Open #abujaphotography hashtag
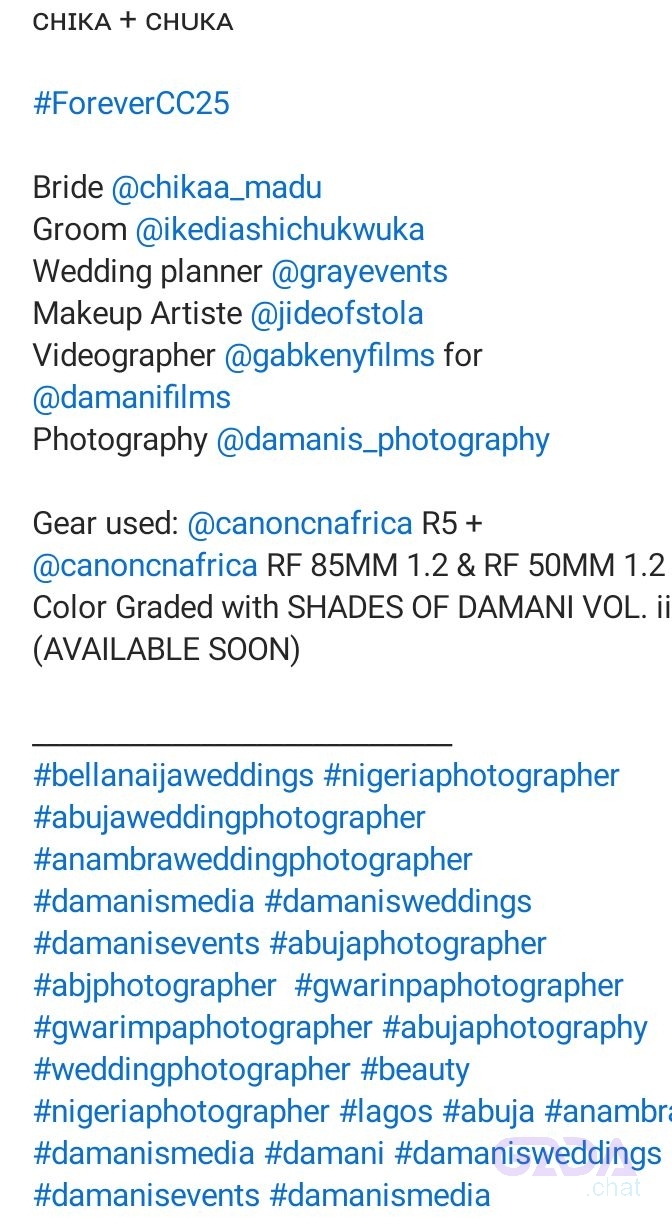This screenshot has width=672, height=1227. (x=515, y=1028)
